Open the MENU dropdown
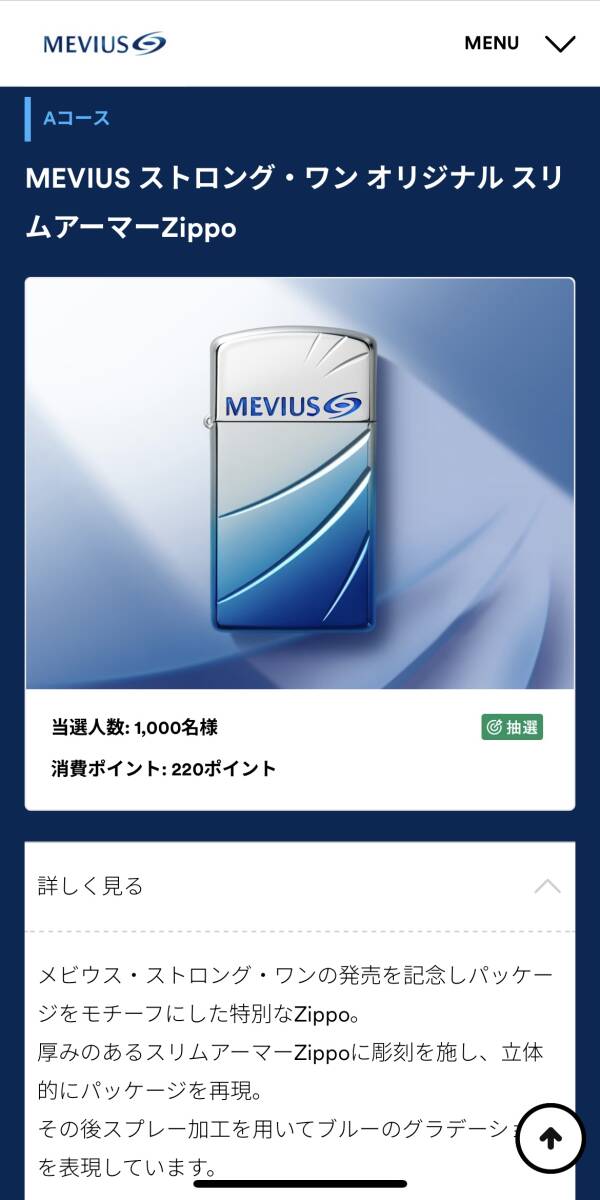 [519, 43]
